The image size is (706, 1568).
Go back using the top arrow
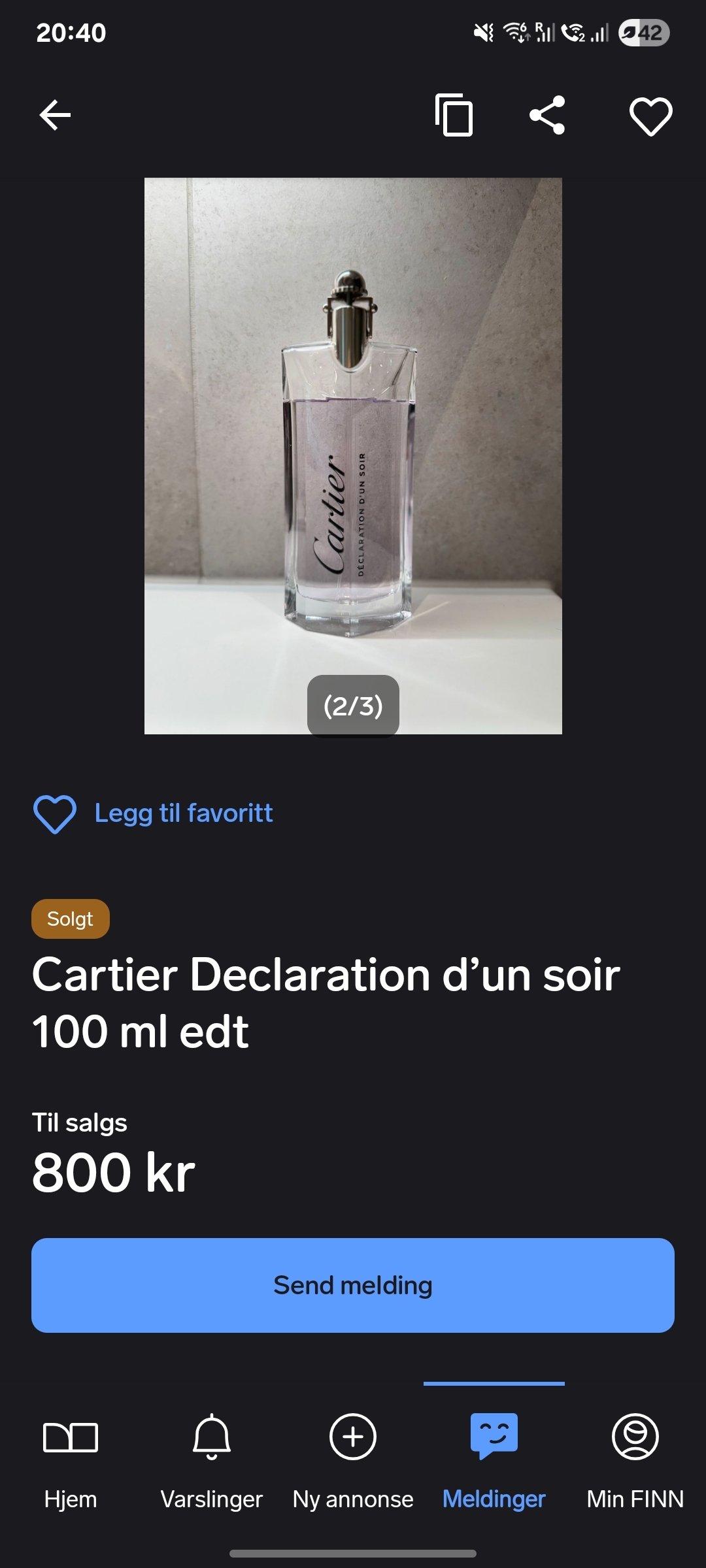pyautogui.click(x=55, y=116)
